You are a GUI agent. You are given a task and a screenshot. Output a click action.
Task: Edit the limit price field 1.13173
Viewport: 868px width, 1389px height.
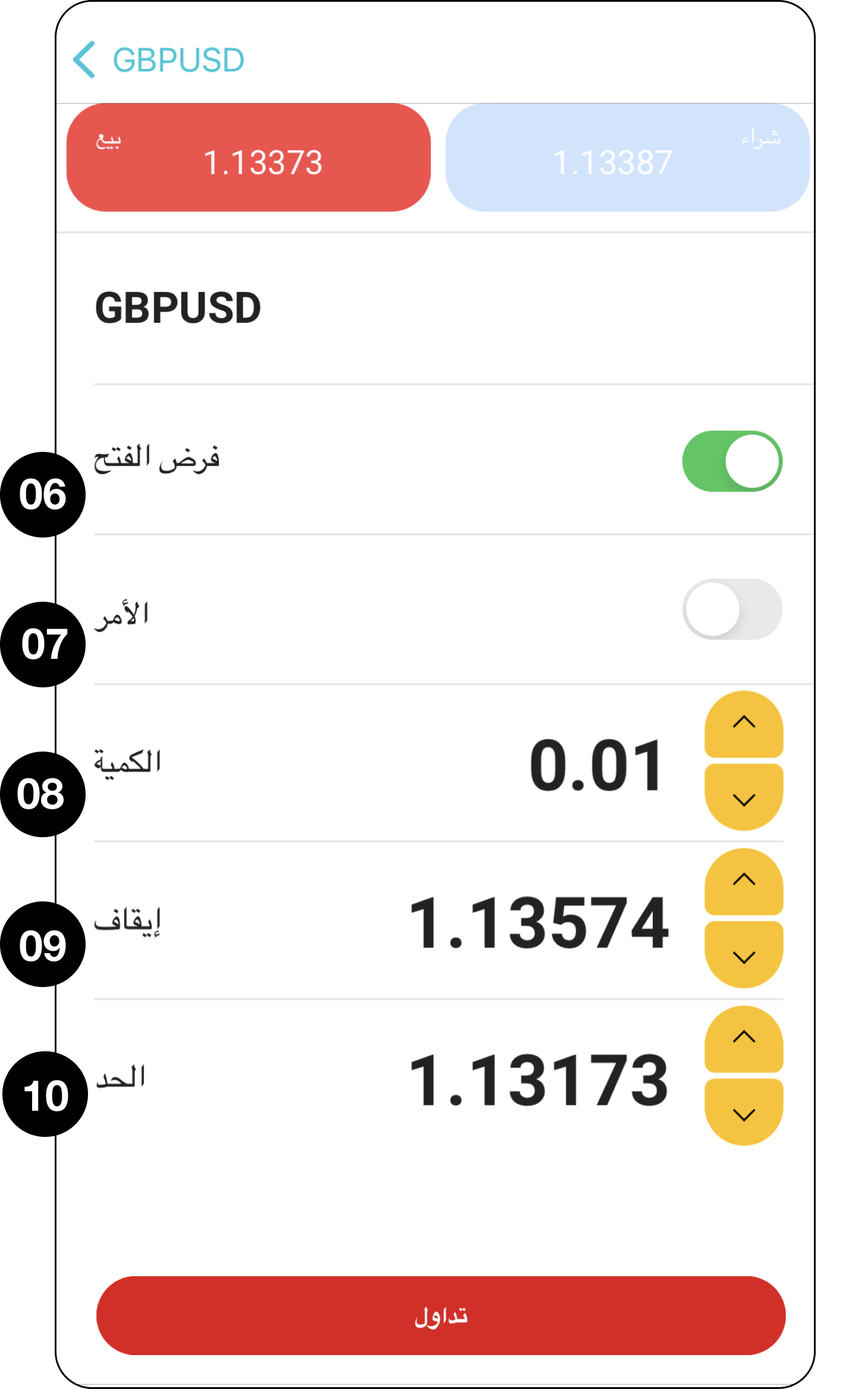pyautogui.click(x=539, y=1080)
